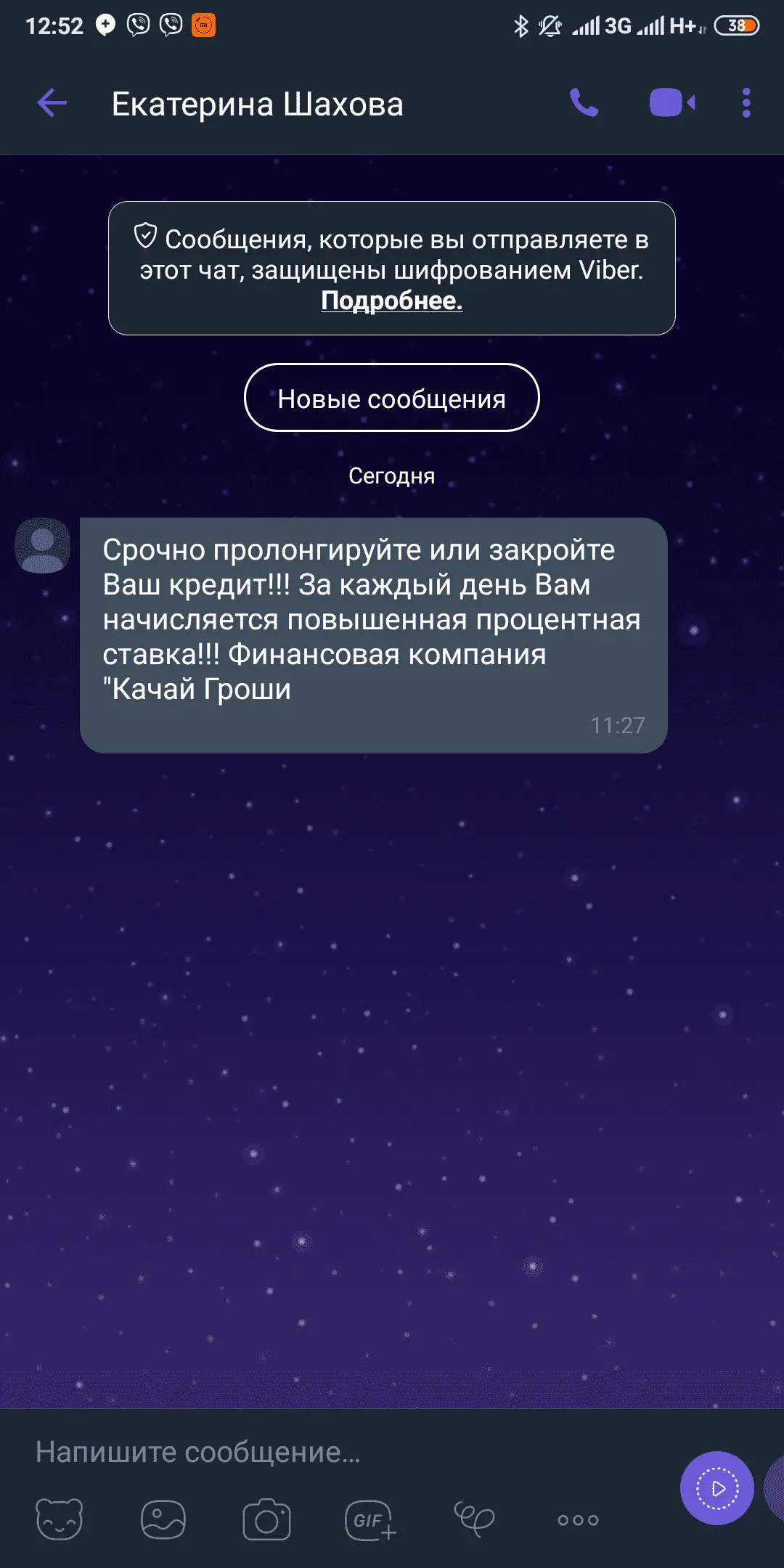Show more attachment options
The width and height of the screenshot is (784, 1568).
click(x=578, y=1519)
